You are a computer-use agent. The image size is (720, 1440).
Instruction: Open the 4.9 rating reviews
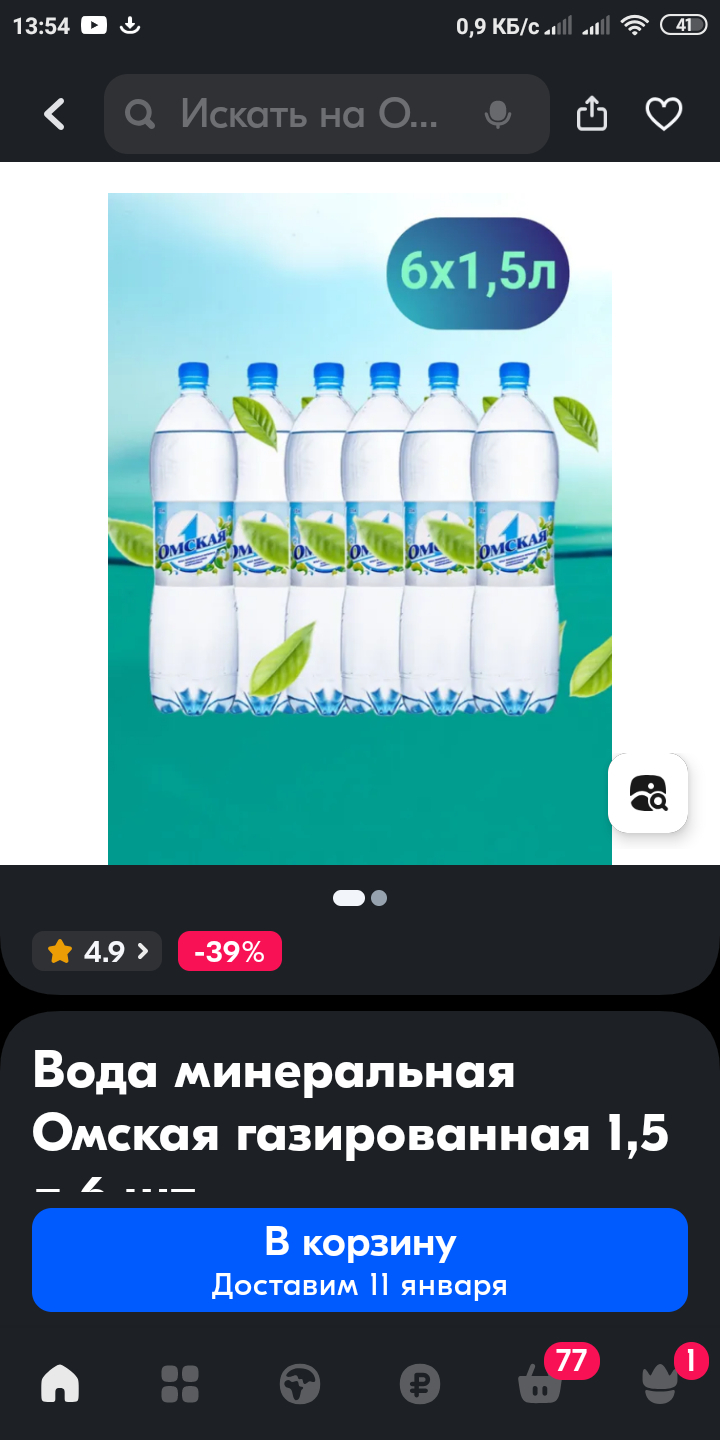point(97,952)
